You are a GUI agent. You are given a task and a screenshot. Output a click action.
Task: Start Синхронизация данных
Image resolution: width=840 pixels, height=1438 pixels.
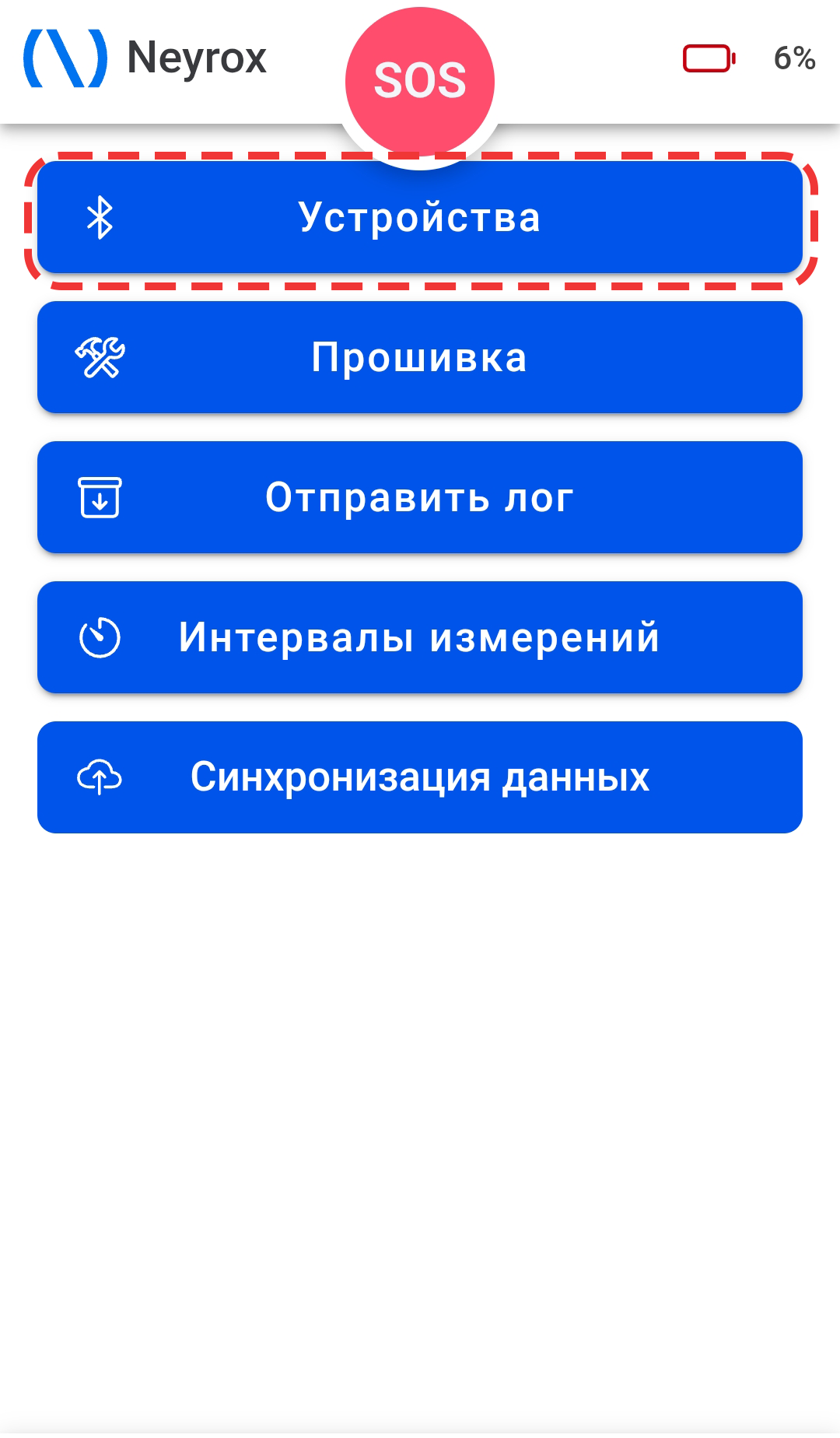420,777
